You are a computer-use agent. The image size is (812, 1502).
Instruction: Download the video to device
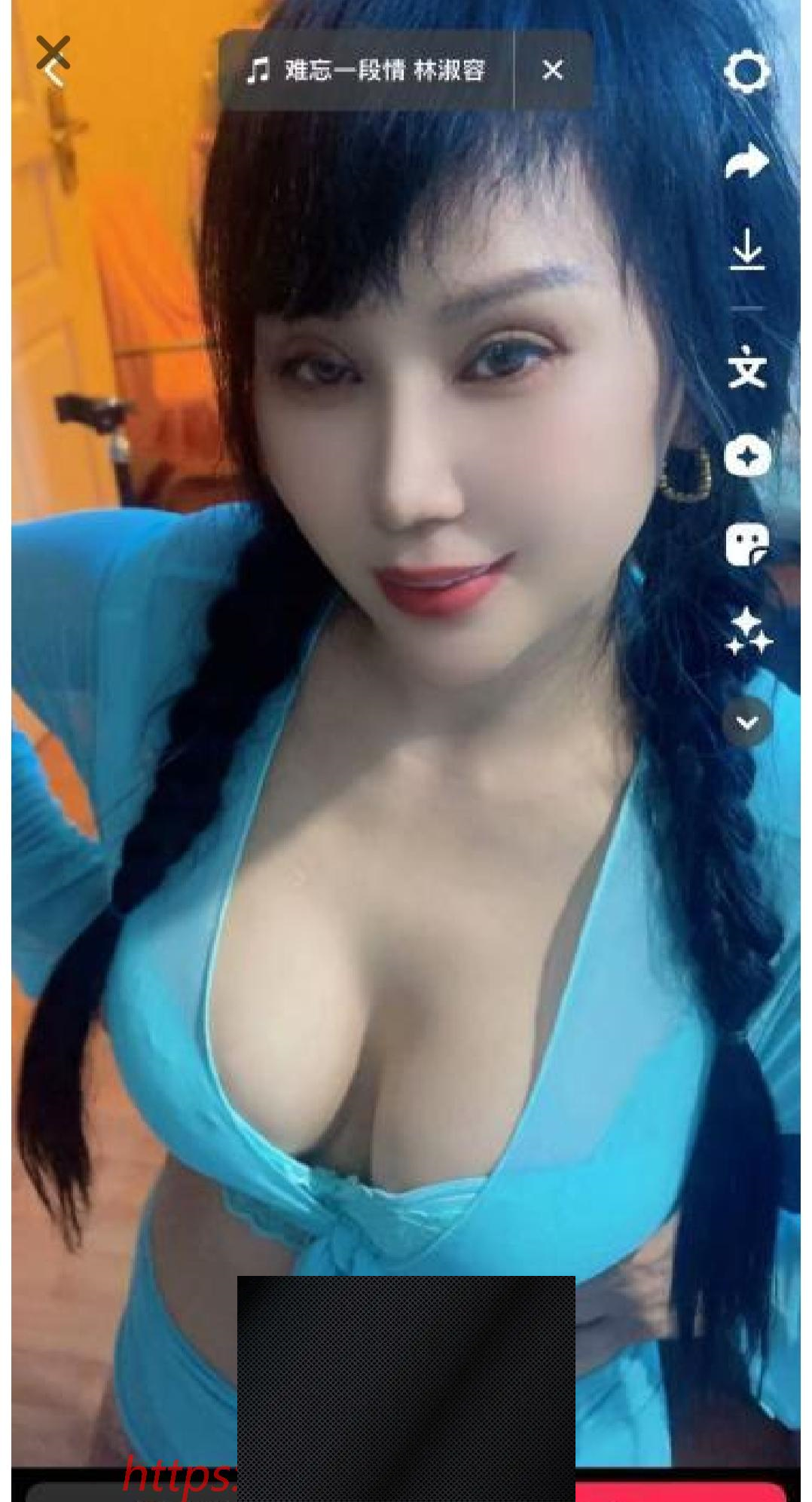(746, 250)
